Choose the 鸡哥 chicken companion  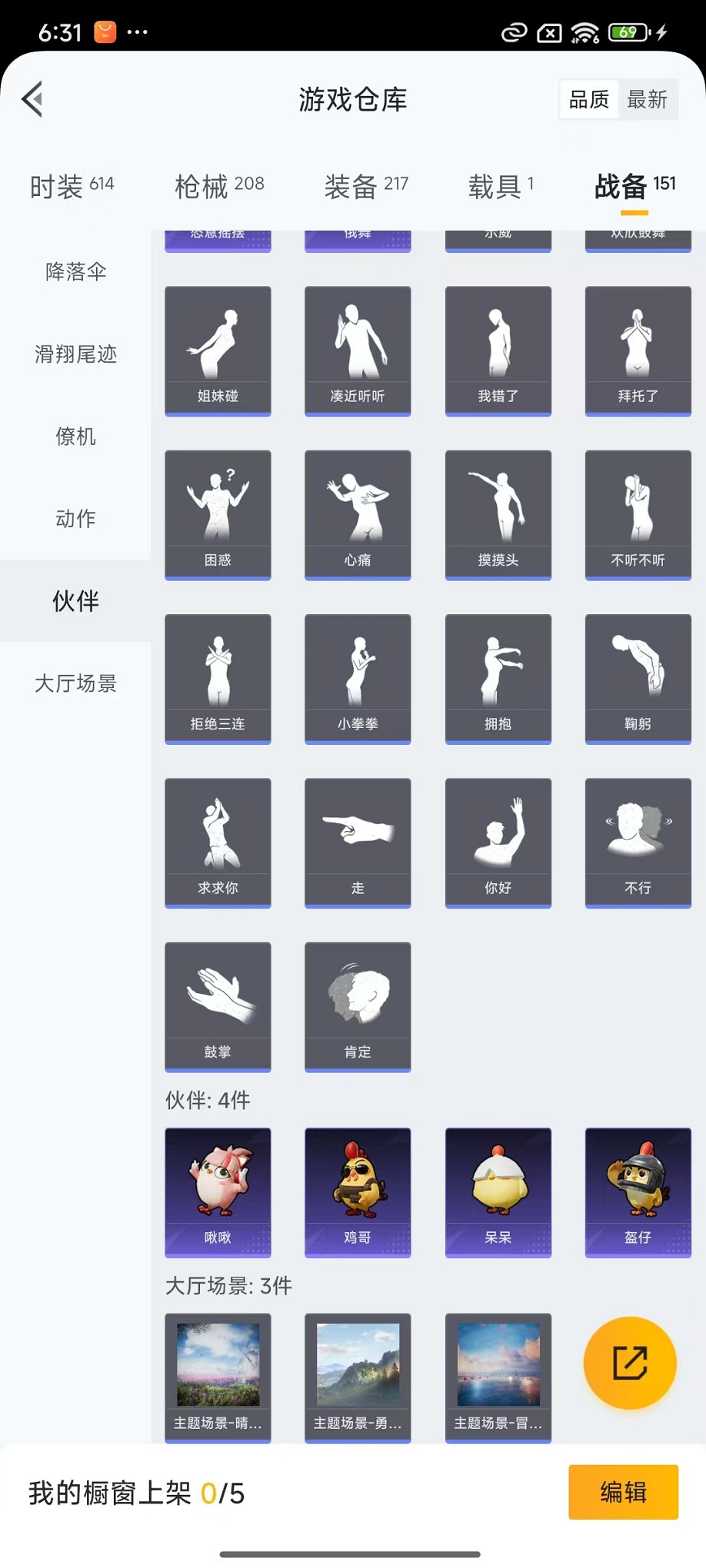[358, 1191]
